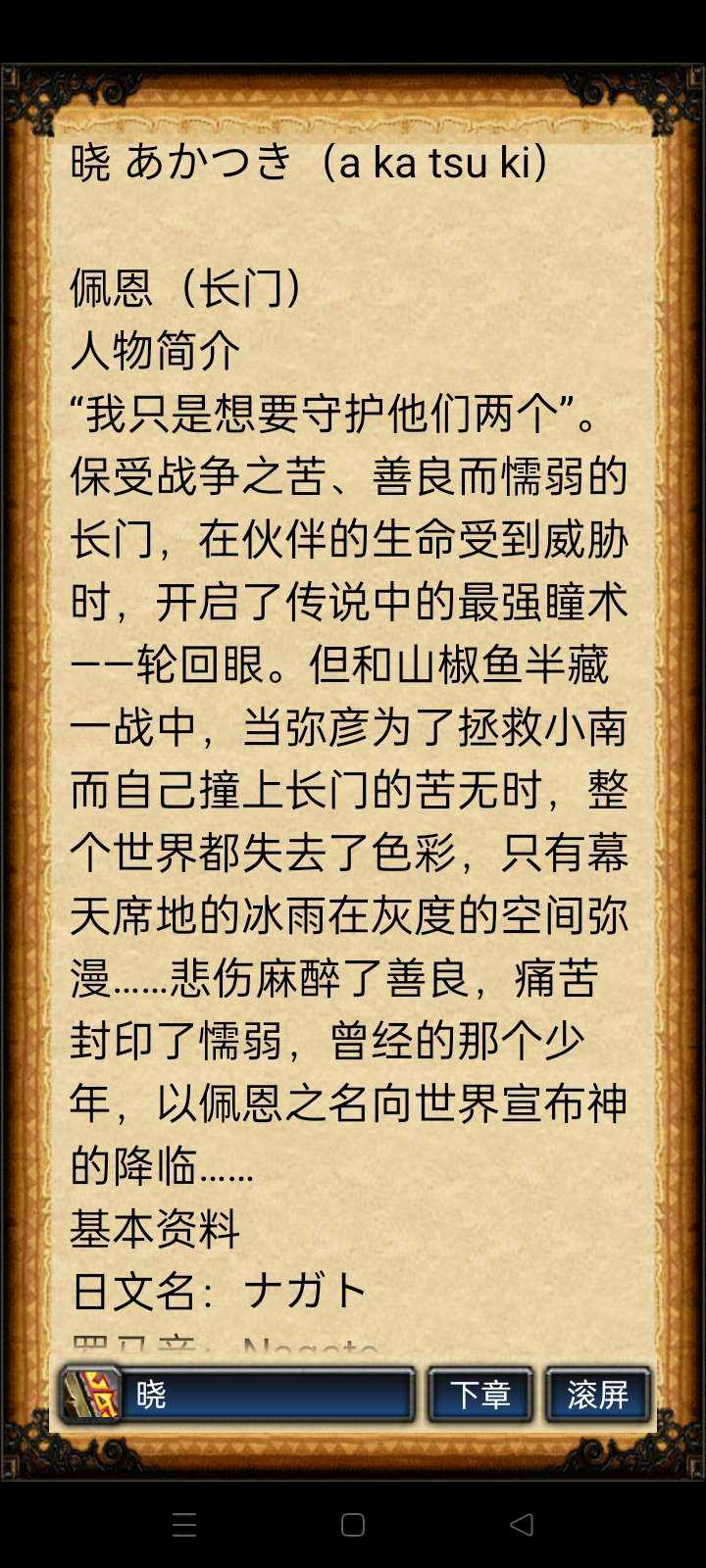This screenshot has width=706, height=1568.
Task: Go back using the system navigation button
Action: (x=522, y=1524)
